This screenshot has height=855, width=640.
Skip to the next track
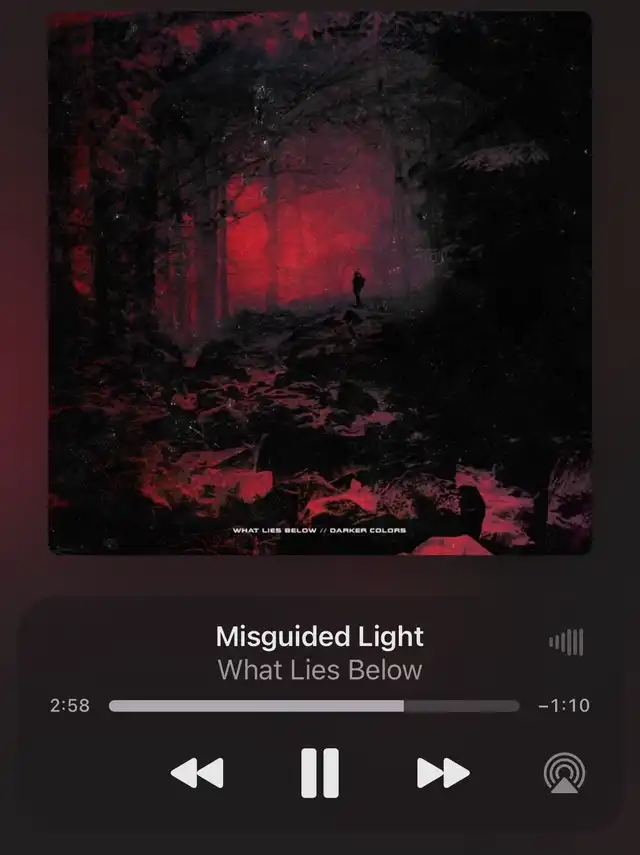point(442,773)
